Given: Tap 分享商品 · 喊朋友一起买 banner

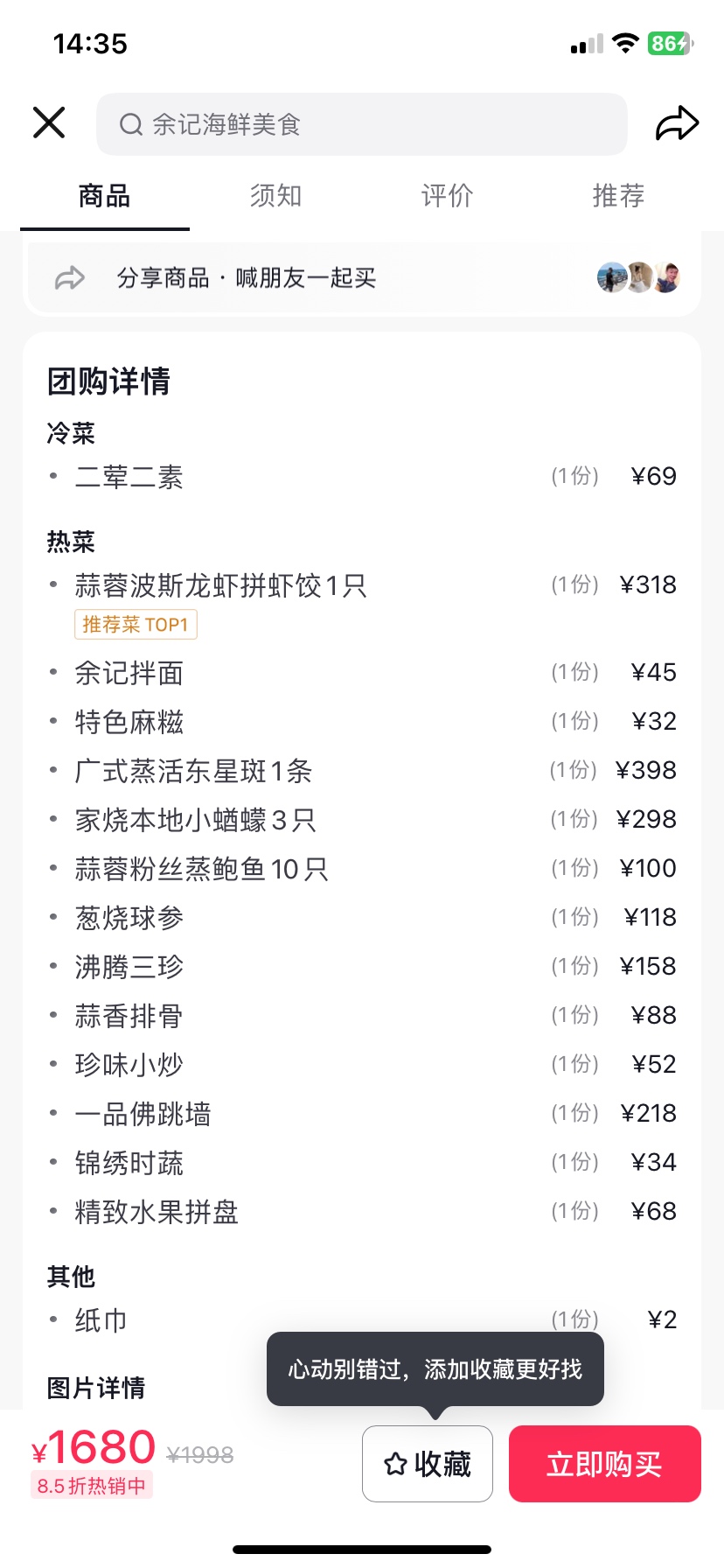Looking at the screenshot, I should 362,277.
